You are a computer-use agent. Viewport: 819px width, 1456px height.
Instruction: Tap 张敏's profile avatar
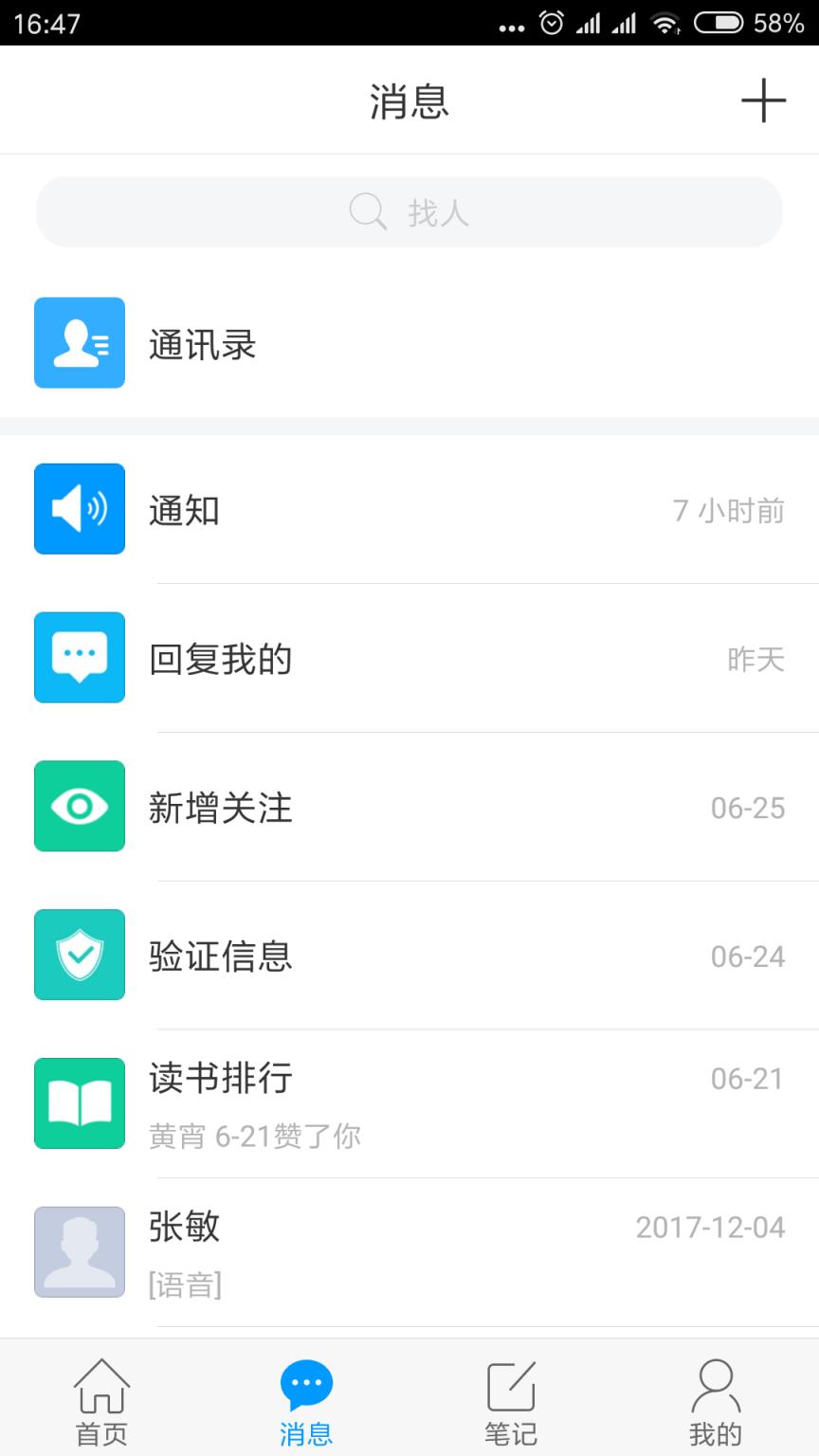pos(79,1251)
